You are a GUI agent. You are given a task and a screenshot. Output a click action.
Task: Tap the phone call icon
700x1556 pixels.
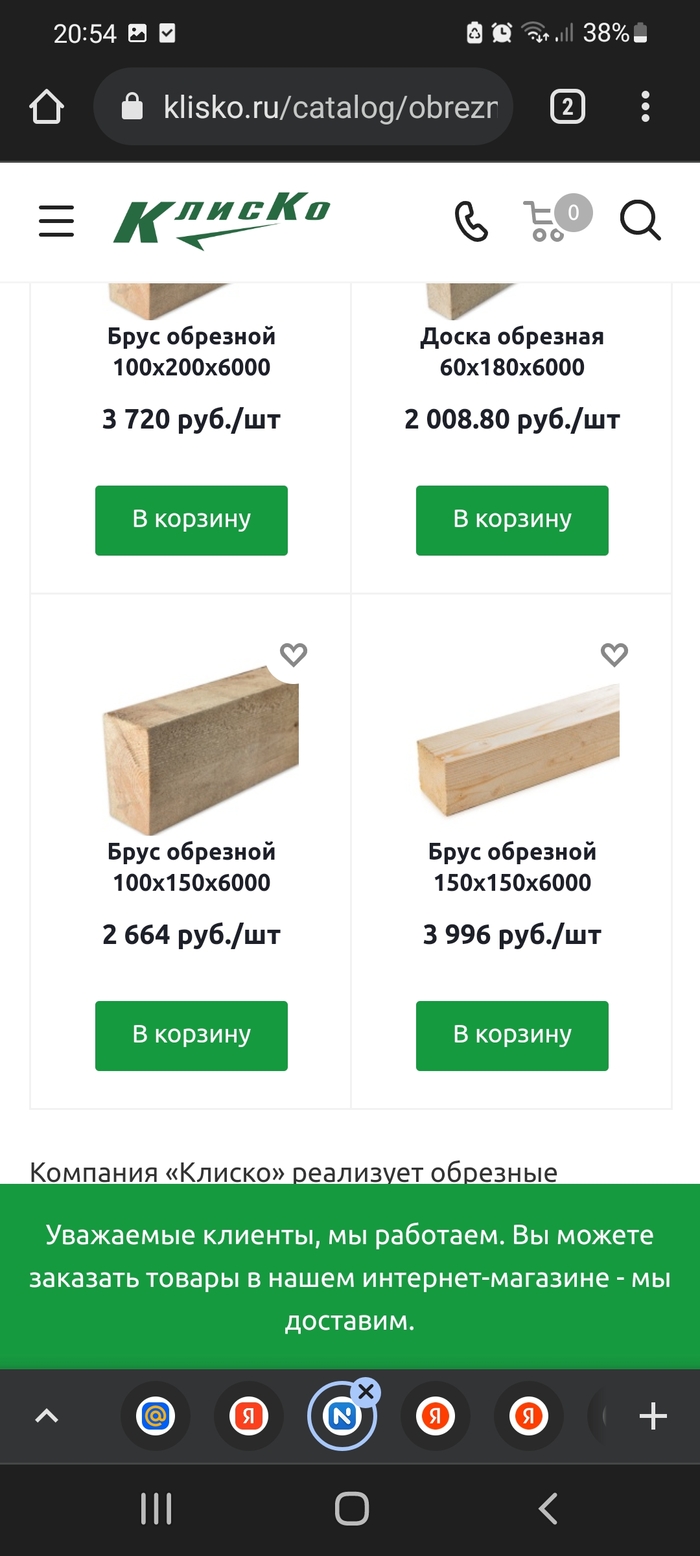471,221
